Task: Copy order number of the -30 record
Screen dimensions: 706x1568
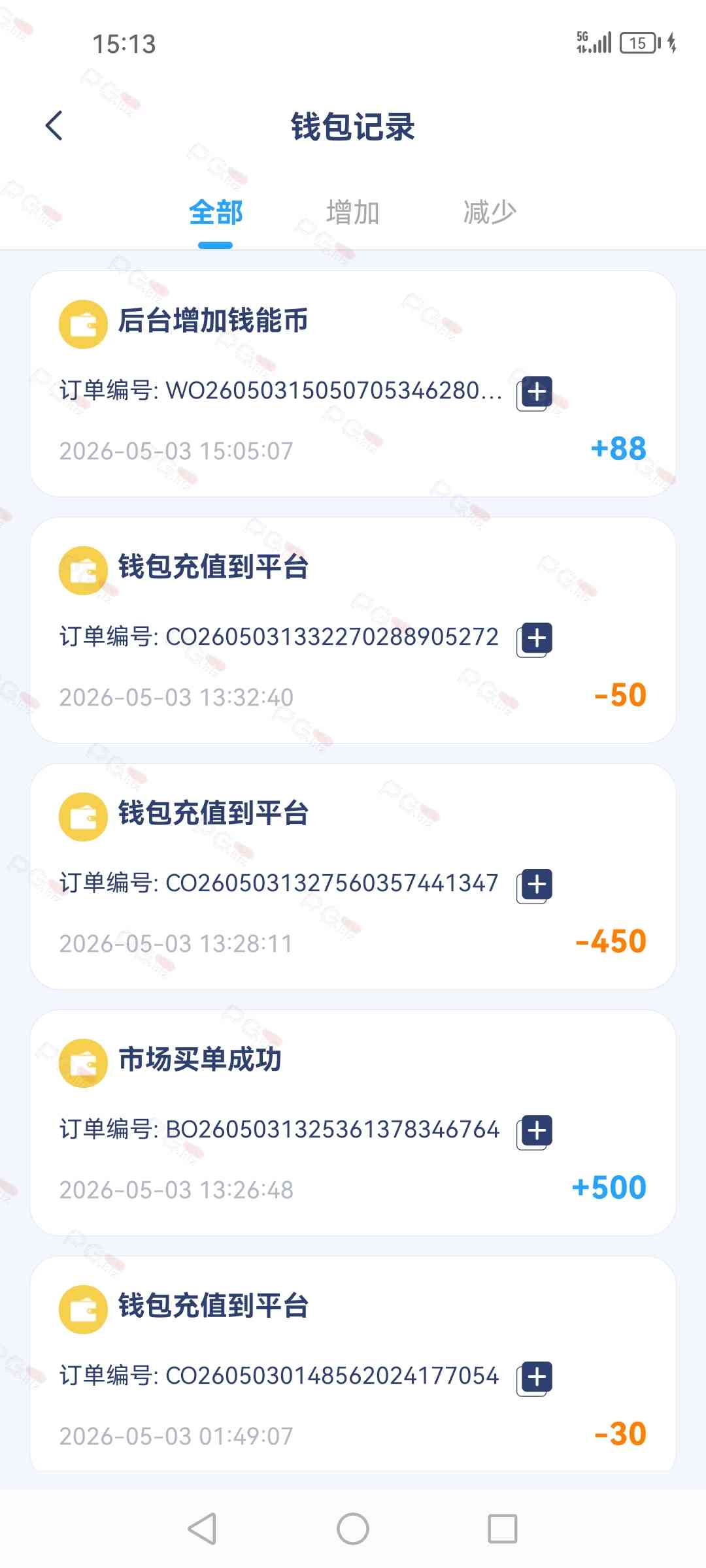Action: point(535,1379)
